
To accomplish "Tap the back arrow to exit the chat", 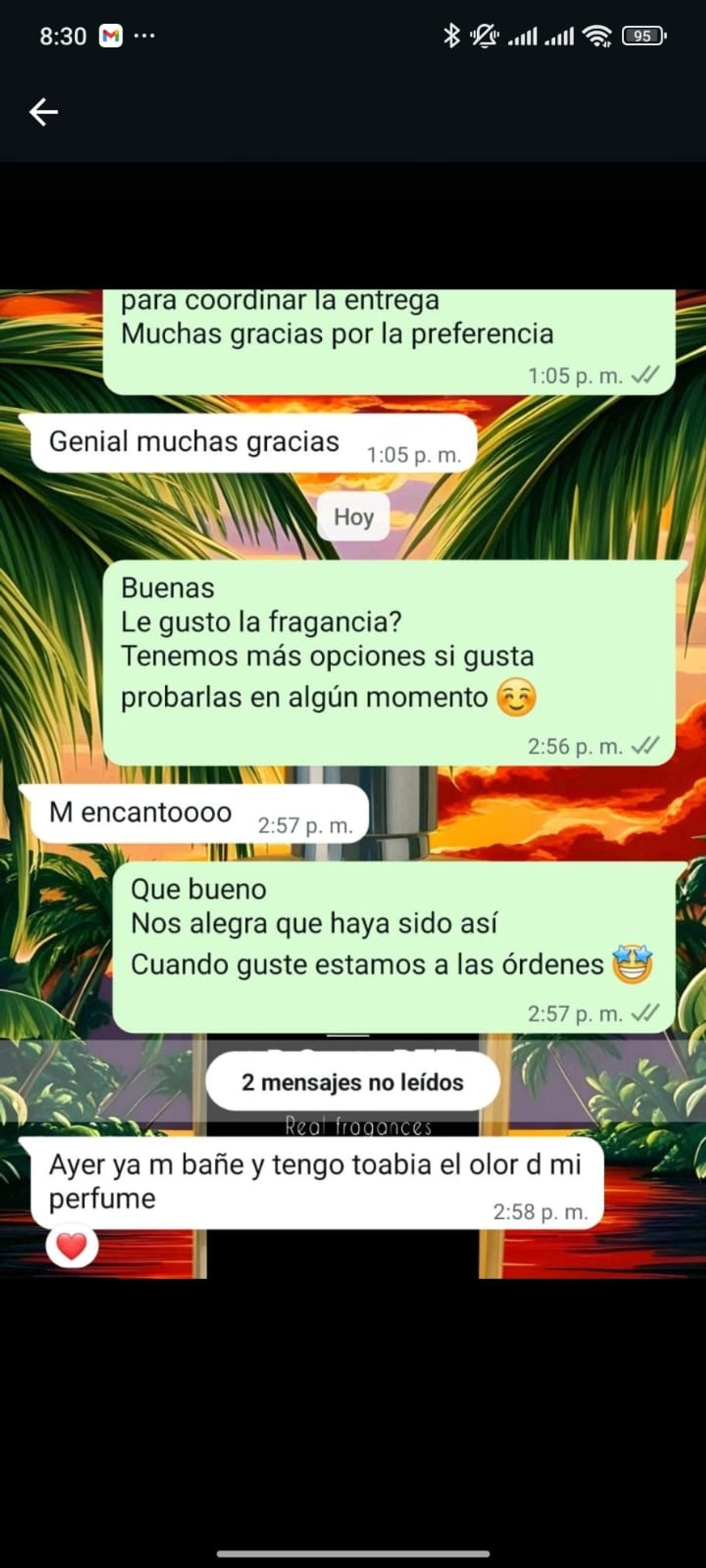I will coord(44,111).
